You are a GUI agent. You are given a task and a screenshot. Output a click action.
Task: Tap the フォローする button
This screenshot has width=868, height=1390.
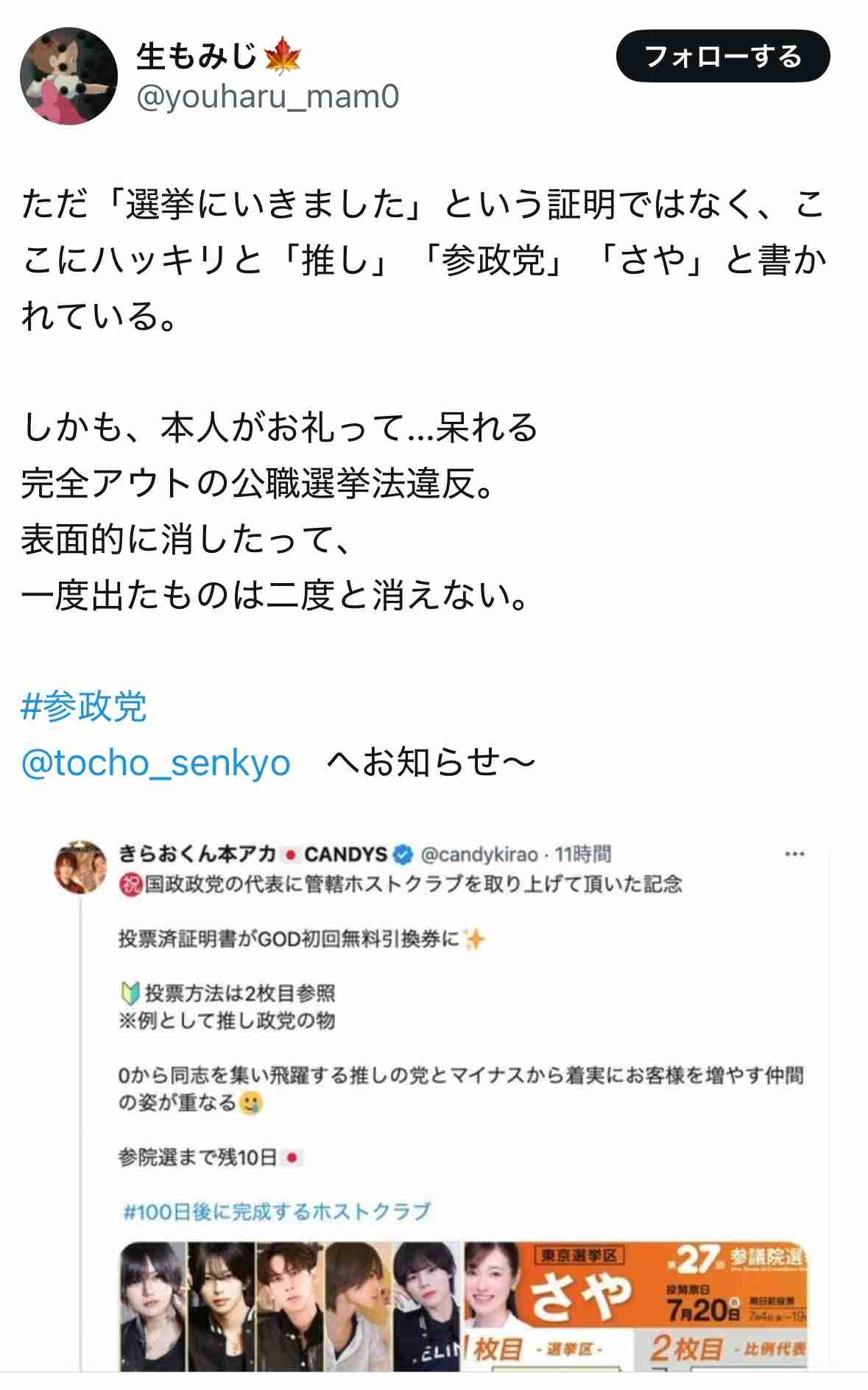click(722, 57)
